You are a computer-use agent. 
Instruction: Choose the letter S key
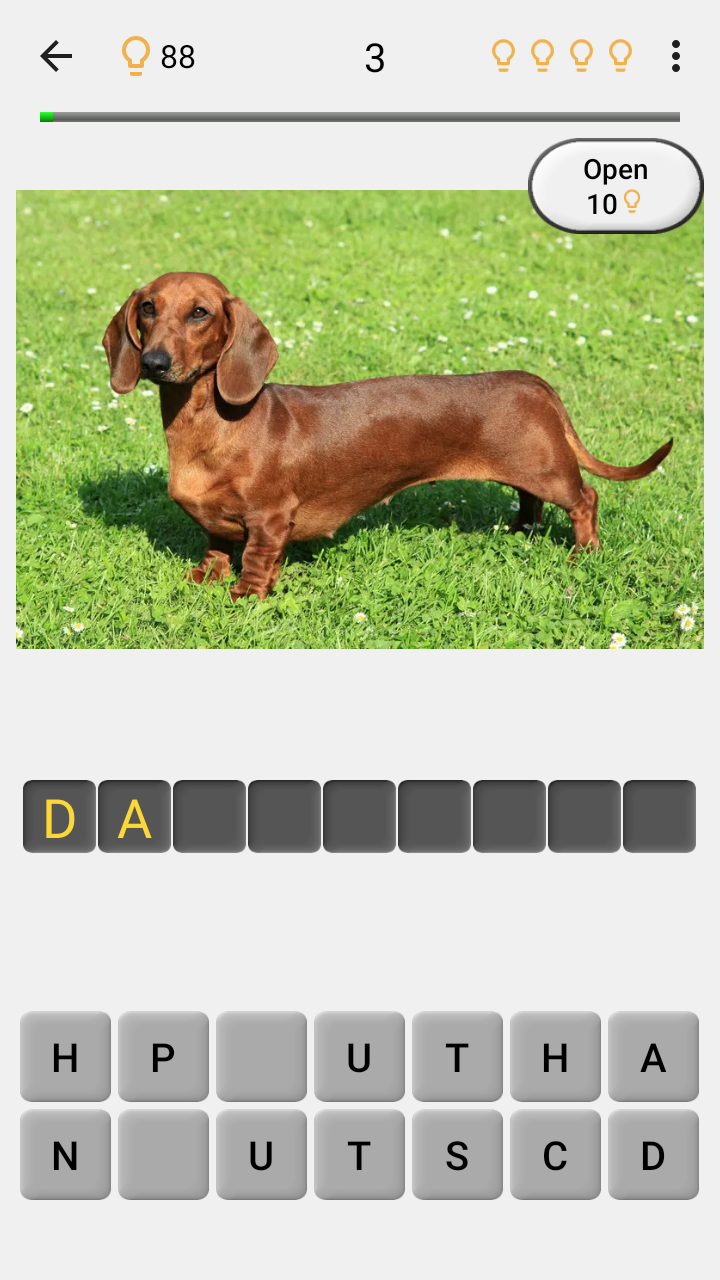point(457,1155)
